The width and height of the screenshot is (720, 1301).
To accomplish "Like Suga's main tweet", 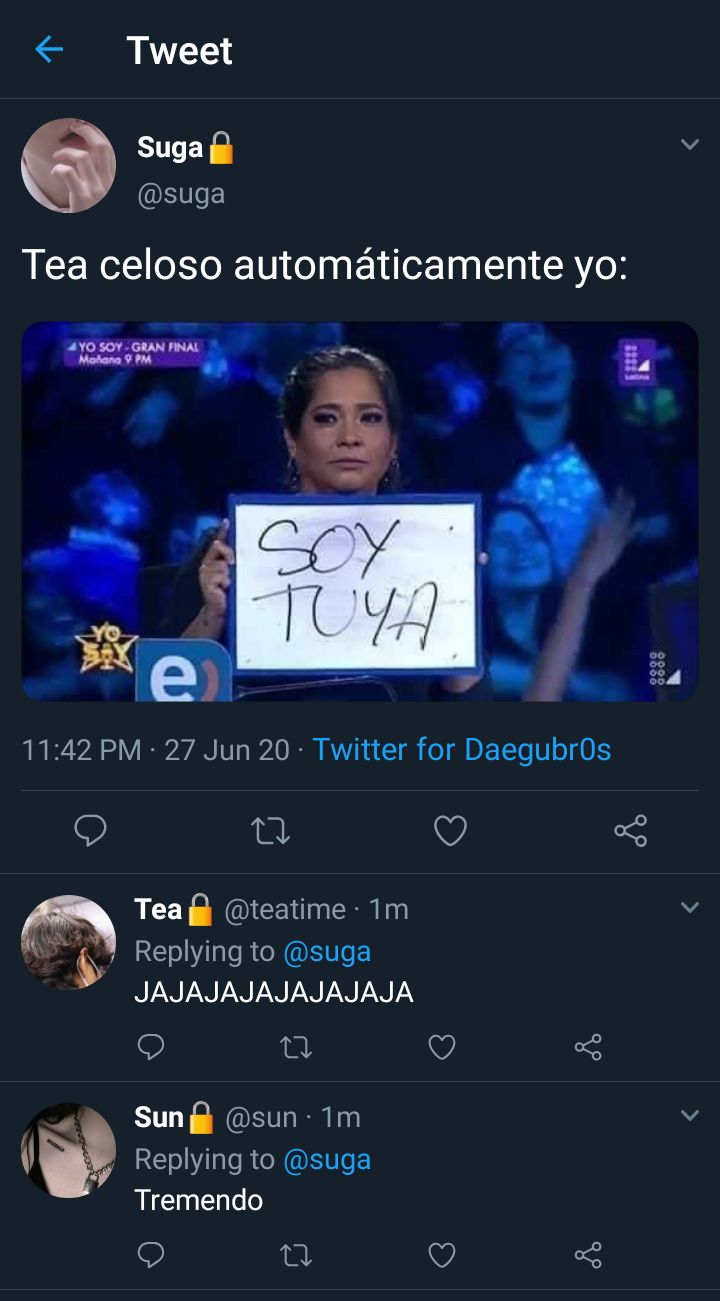I will 450,830.
